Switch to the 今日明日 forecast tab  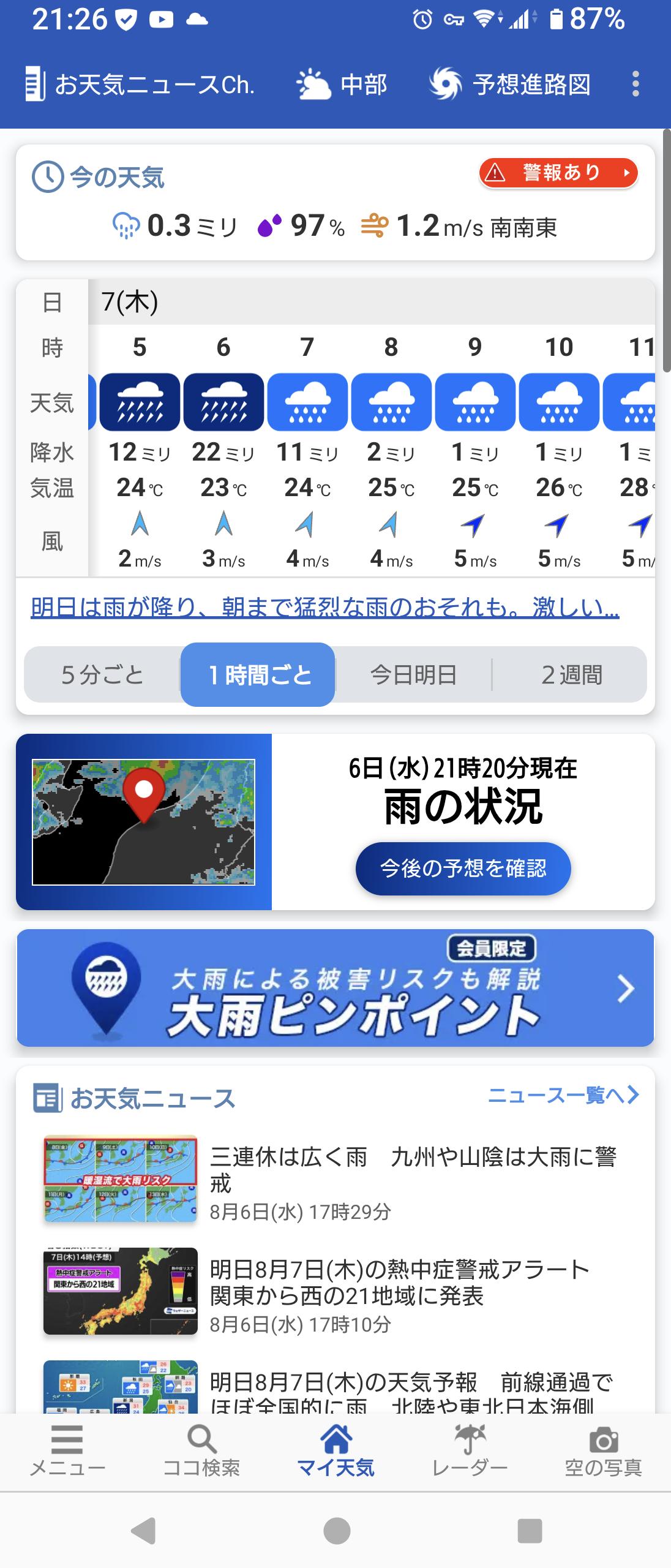pos(413,675)
